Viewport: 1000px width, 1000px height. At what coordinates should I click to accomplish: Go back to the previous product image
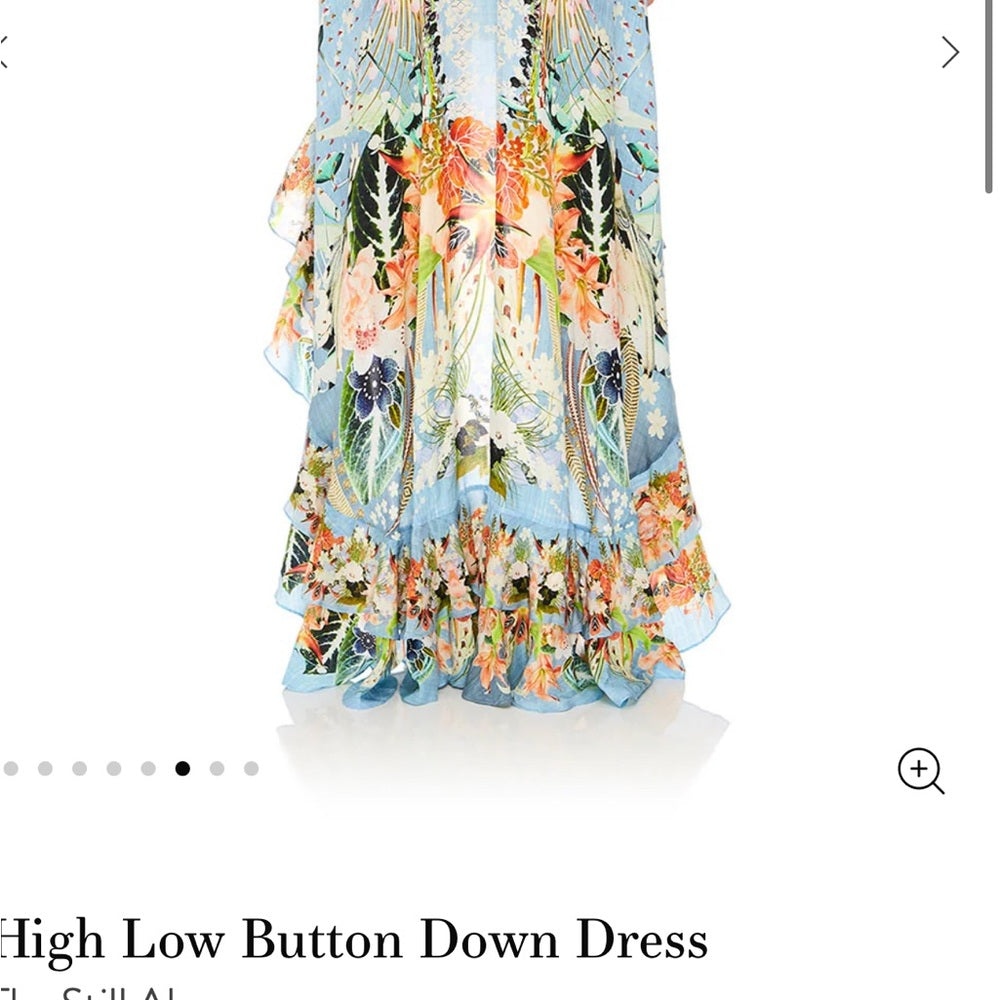[x=4, y=52]
